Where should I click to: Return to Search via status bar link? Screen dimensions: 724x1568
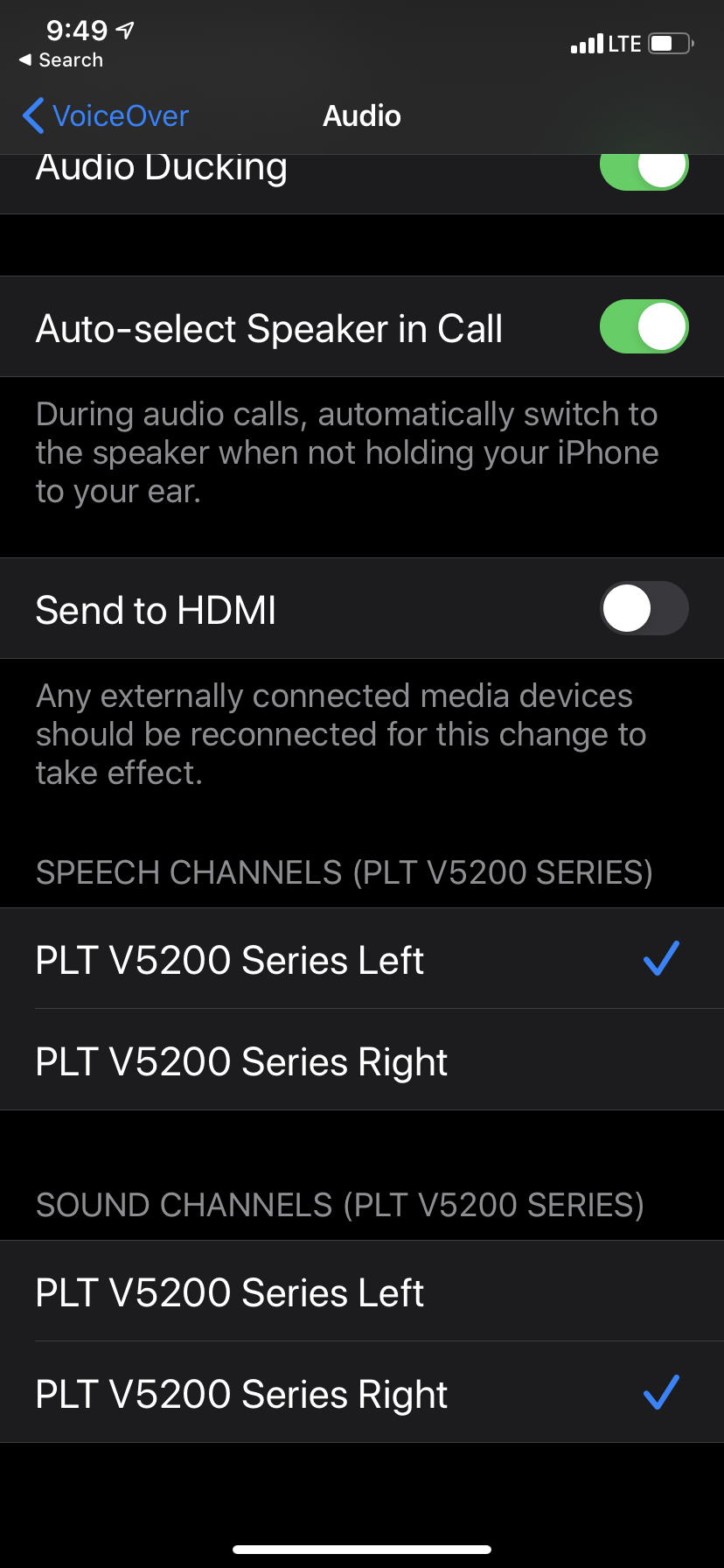[x=61, y=60]
